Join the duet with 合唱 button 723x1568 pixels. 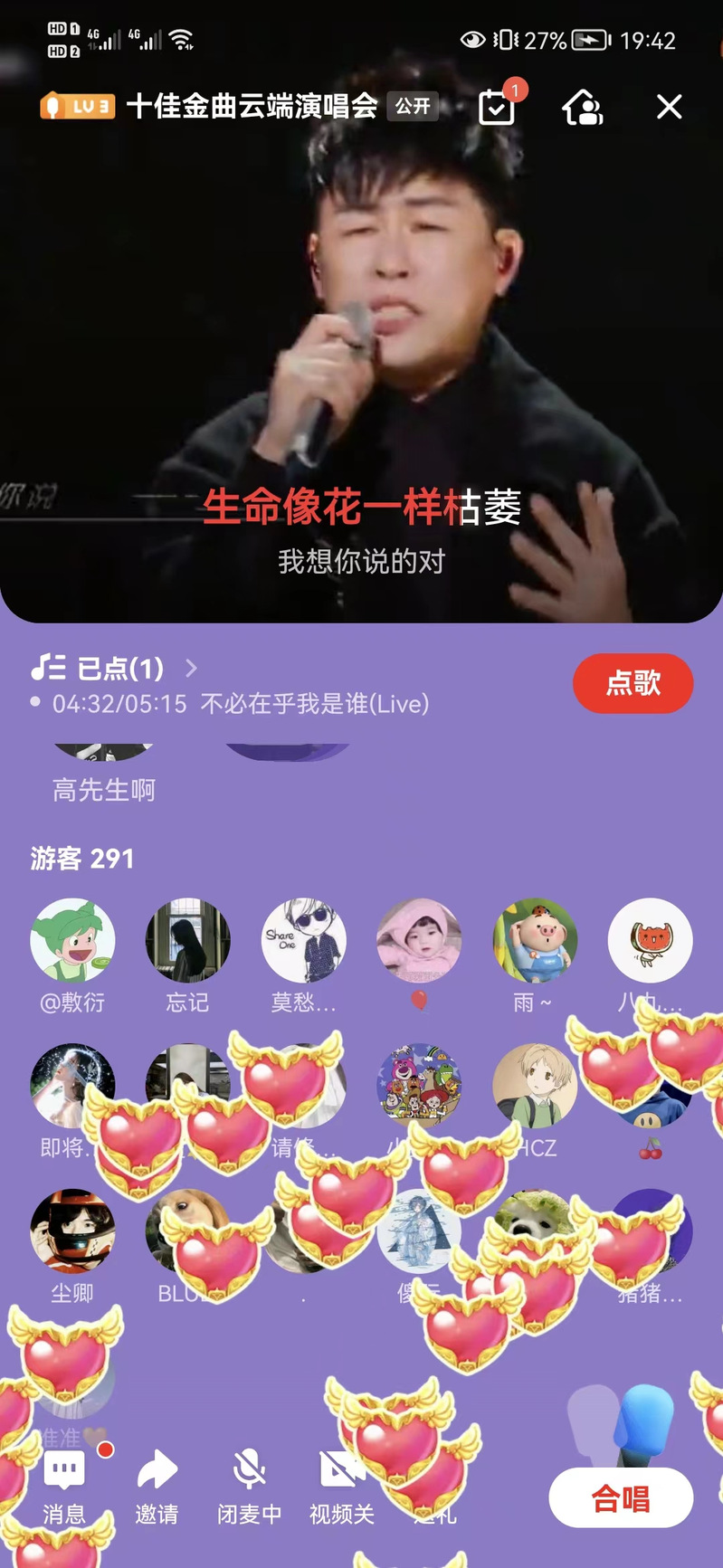coord(621,1498)
